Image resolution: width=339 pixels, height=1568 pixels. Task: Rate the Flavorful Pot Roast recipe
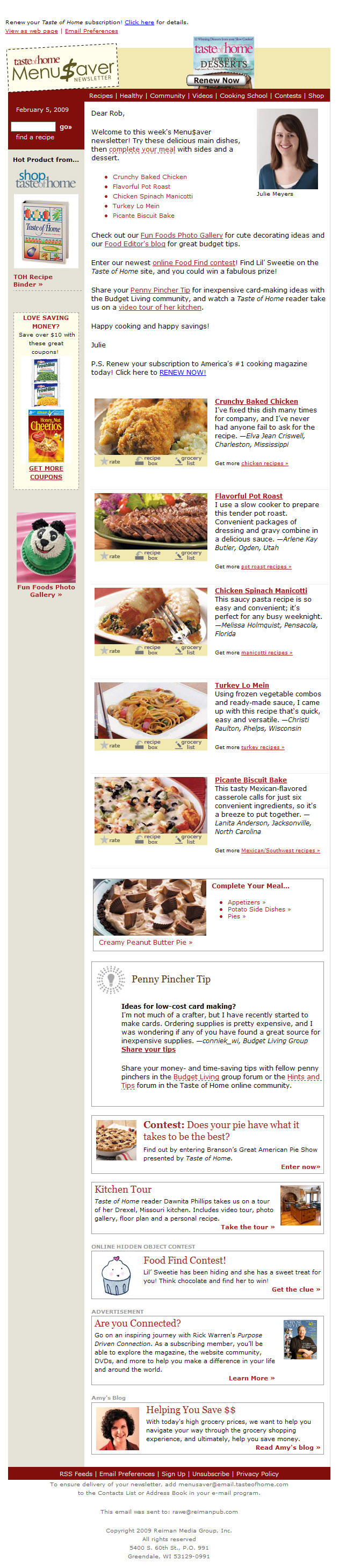click(110, 556)
